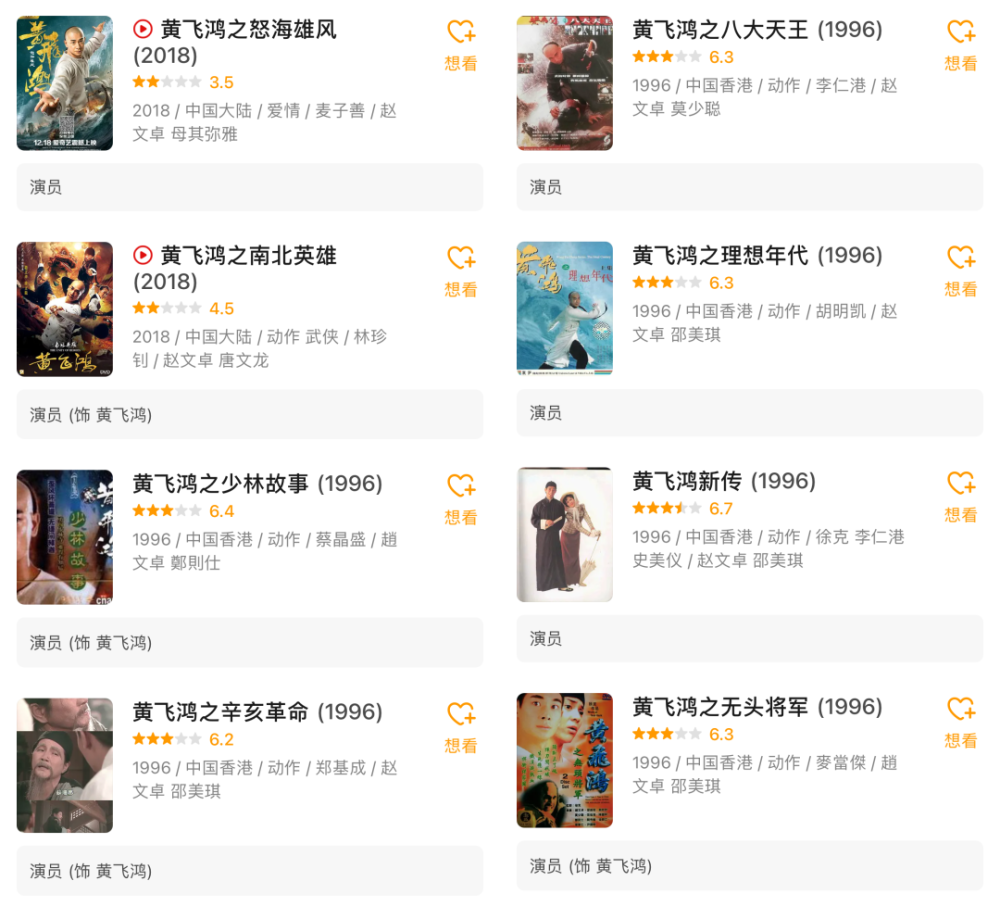The image size is (1000, 906).
Task: Add 黄飞鸿新传 to 想看
Action: tap(961, 496)
